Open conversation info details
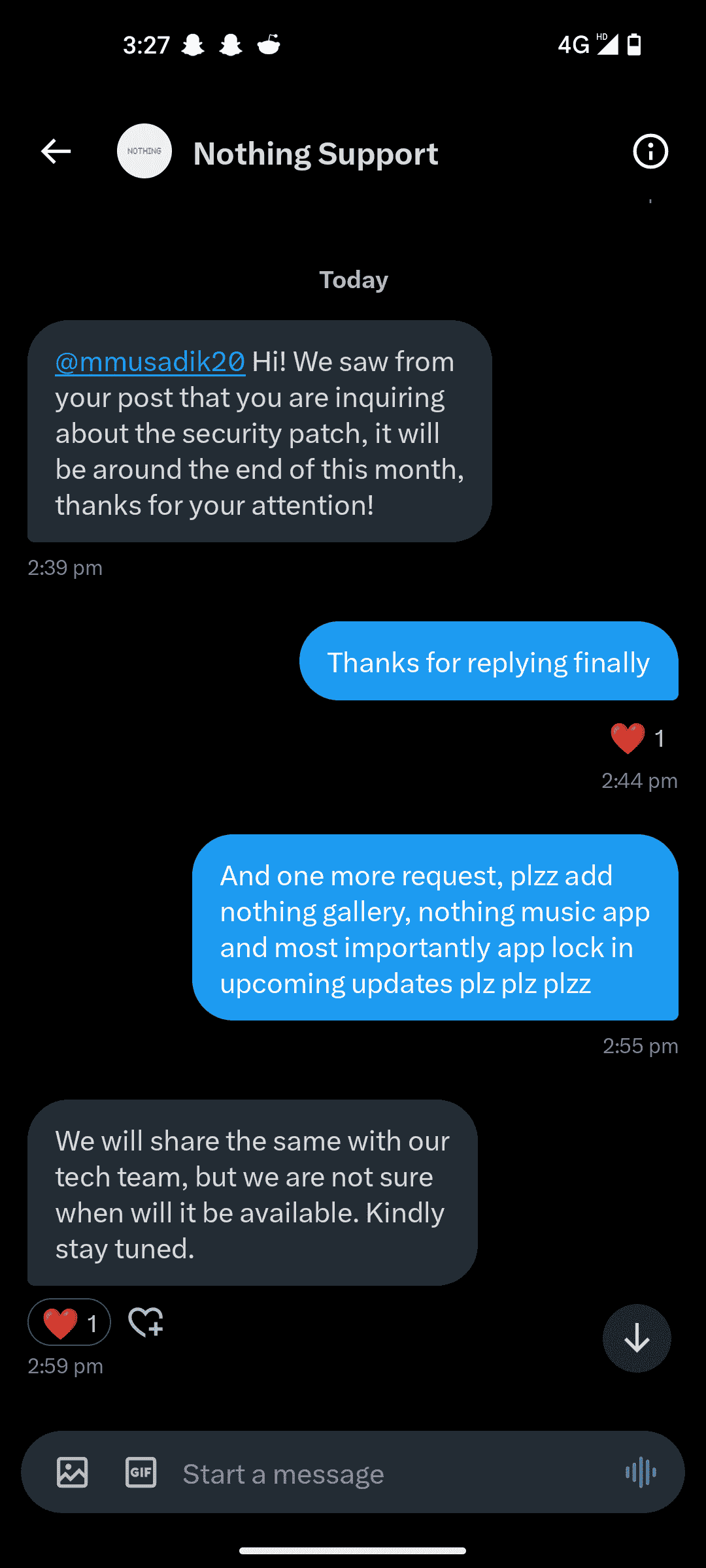This screenshot has width=706, height=1568. coord(650,152)
